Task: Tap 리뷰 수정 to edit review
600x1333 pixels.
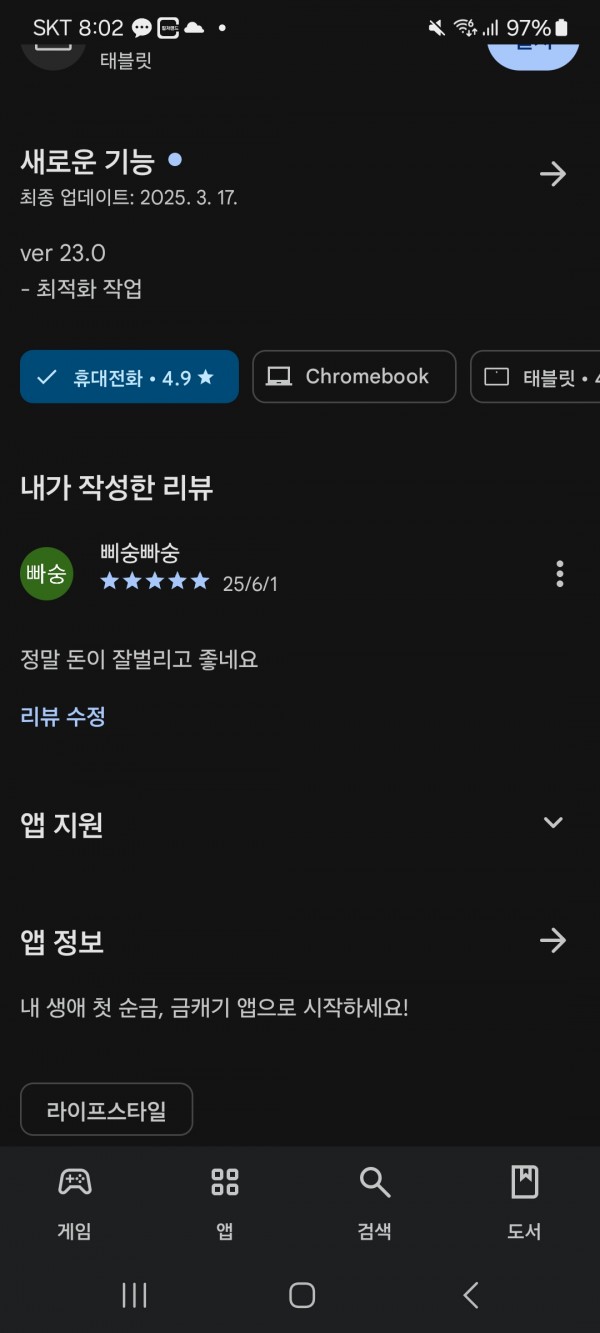Action: pos(63,716)
